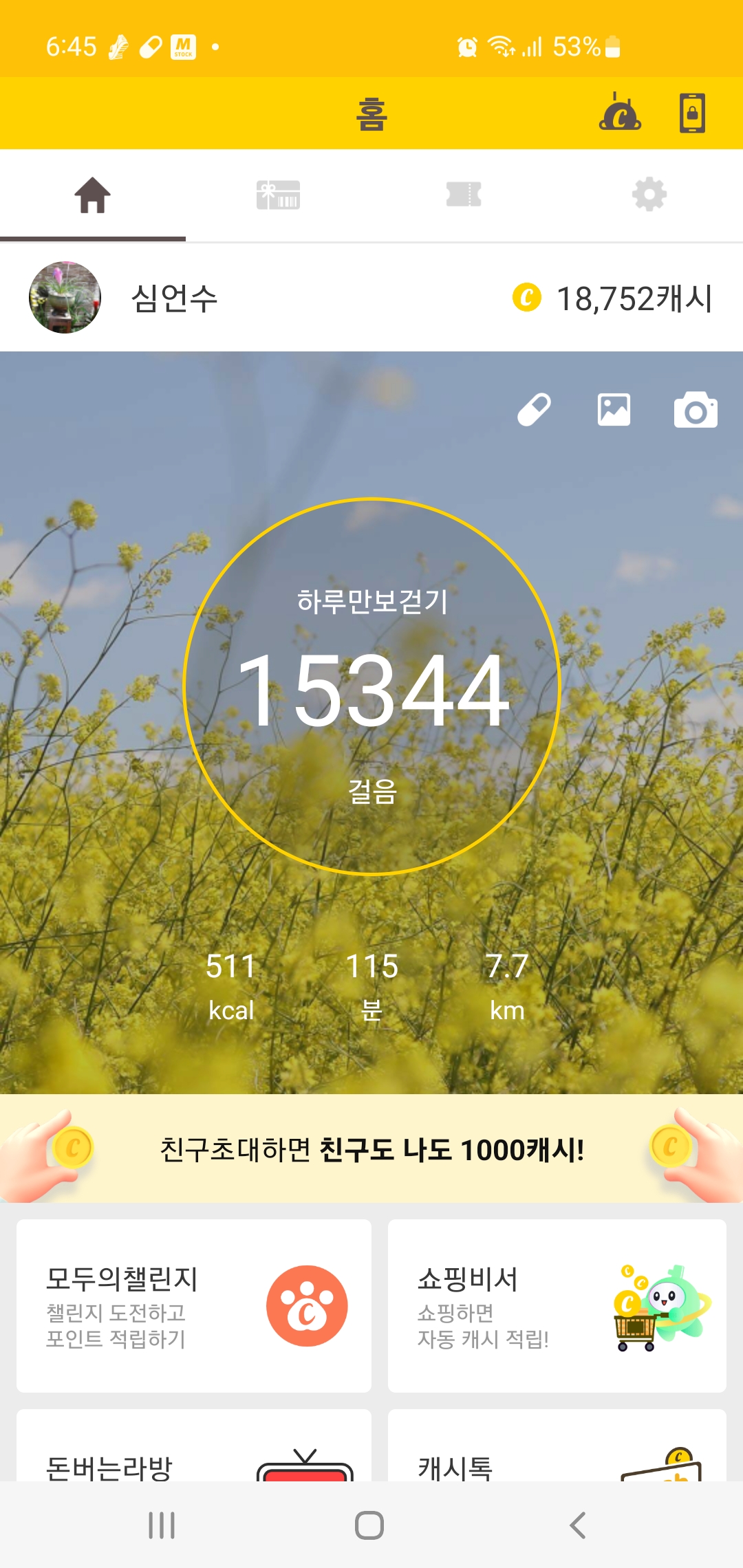The height and width of the screenshot is (1568, 743).
Task: Open the phone lock screen icon
Action: click(x=692, y=113)
